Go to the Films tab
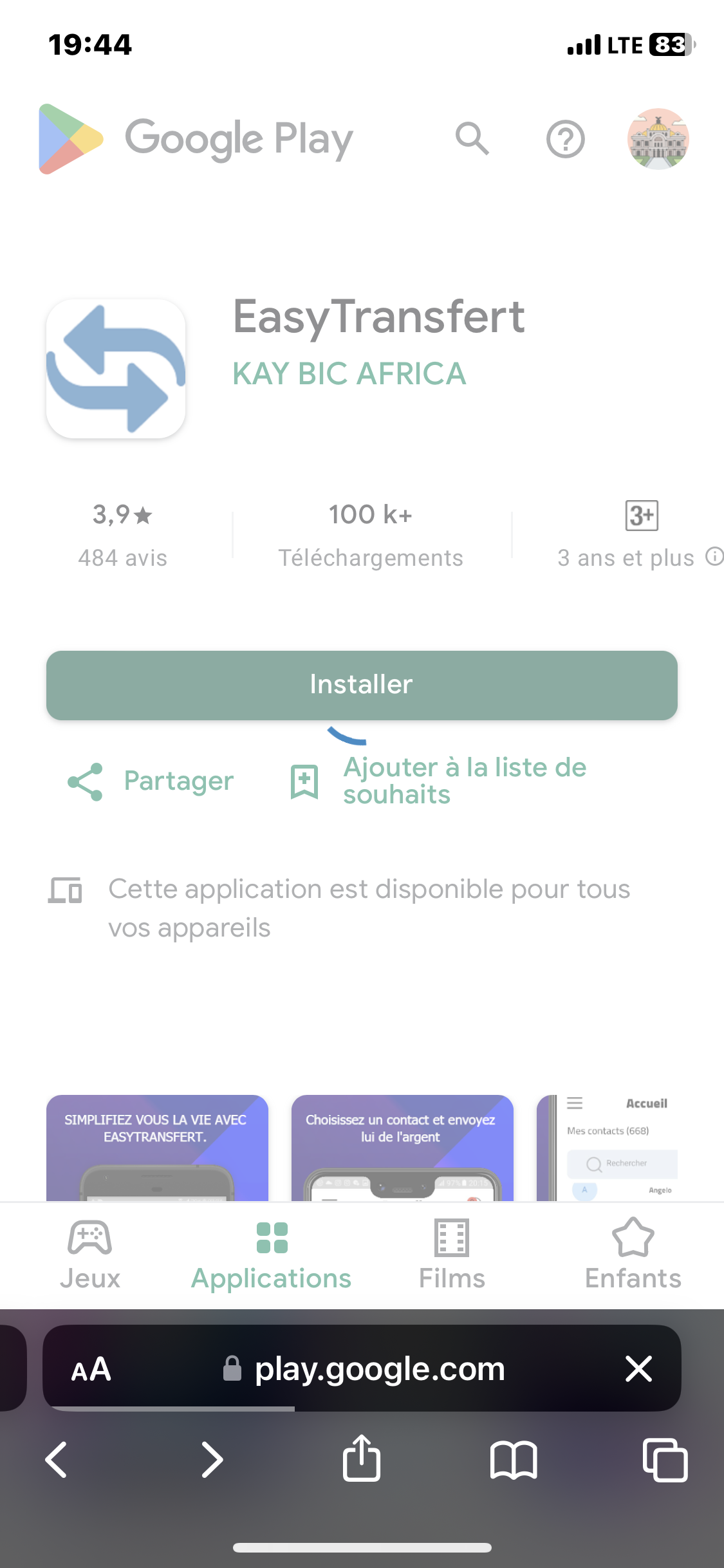The width and height of the screenshot is (724, 1568). coord(452,1255)
